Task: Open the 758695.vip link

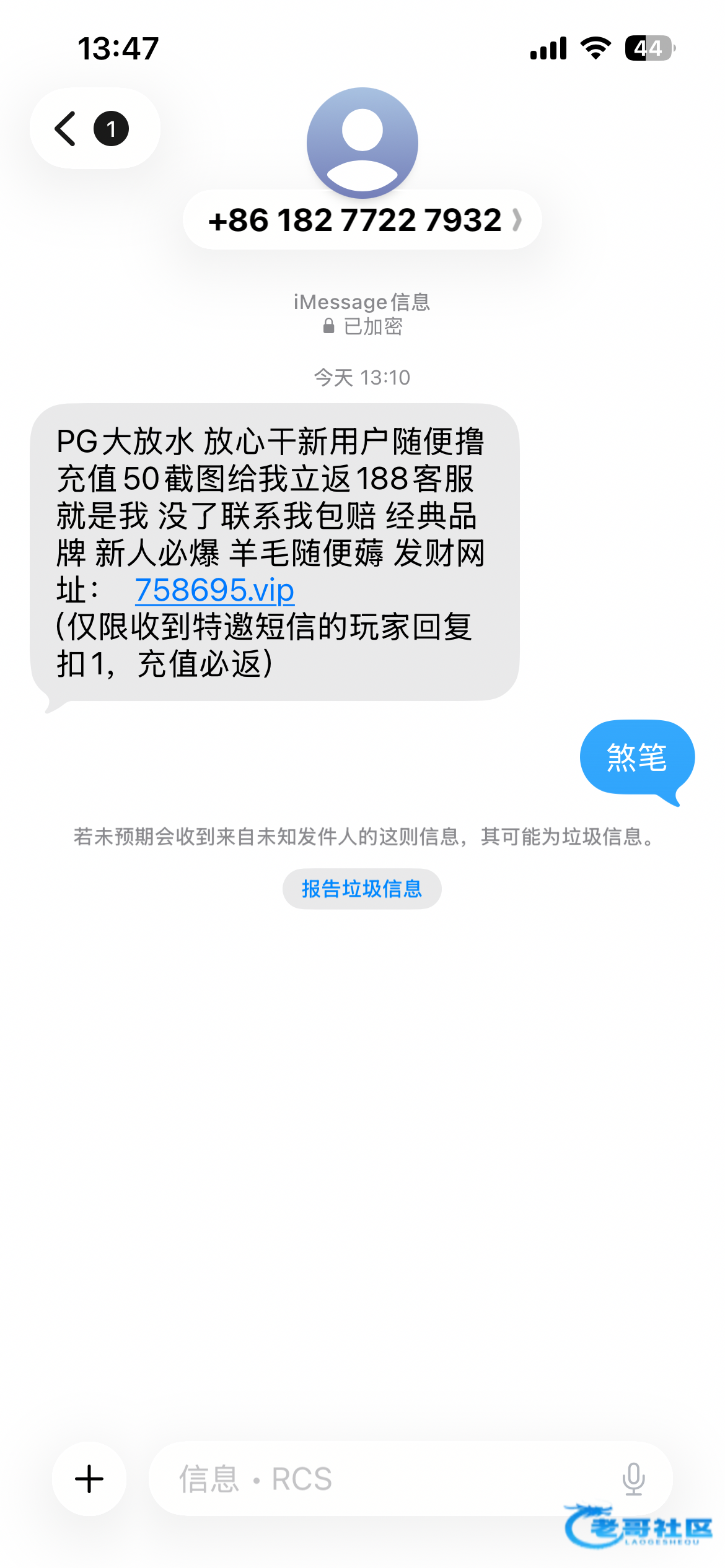Action: [x=214, y=590]
